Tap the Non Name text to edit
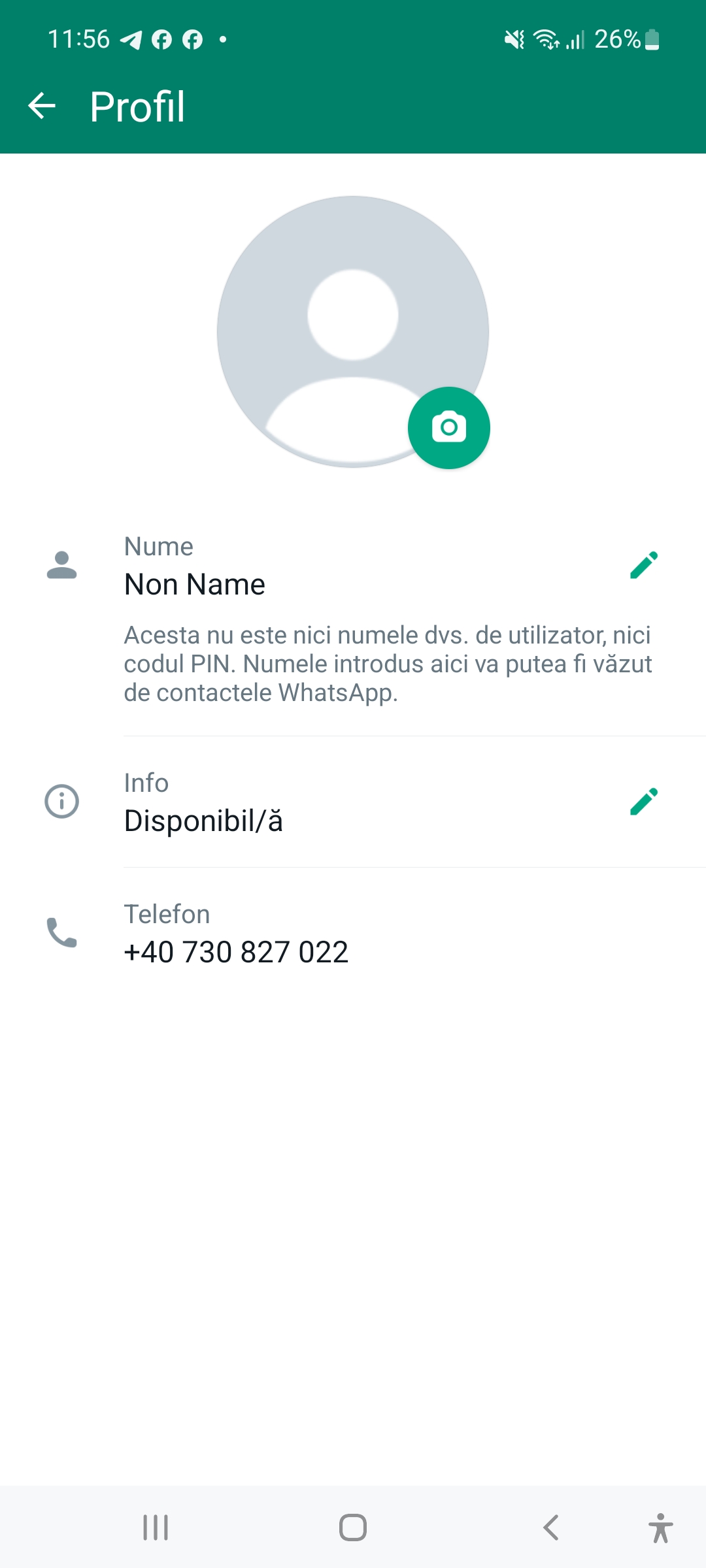The image size is (706, 1568). click(x=194, y=584)
